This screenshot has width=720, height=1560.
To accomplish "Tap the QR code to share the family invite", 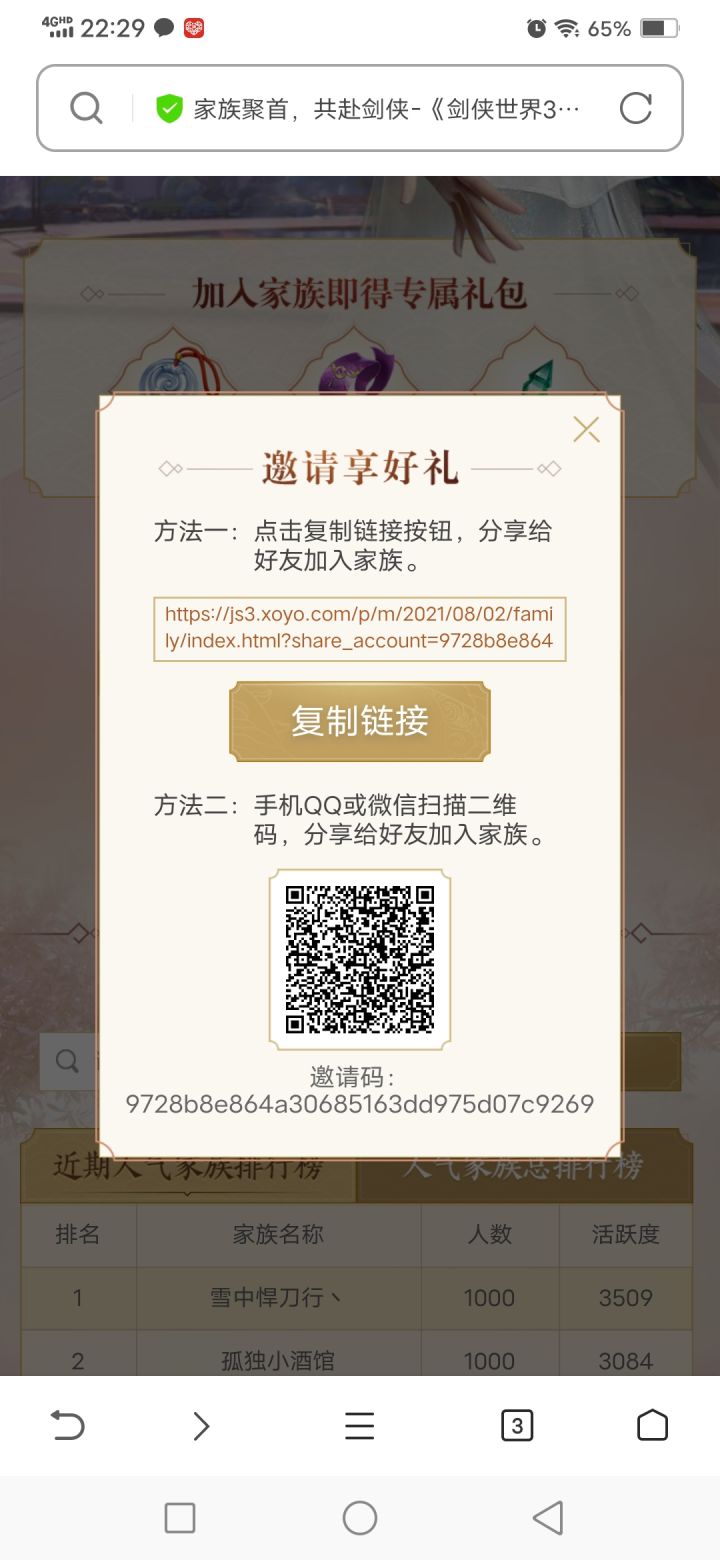I will point(360,958).
